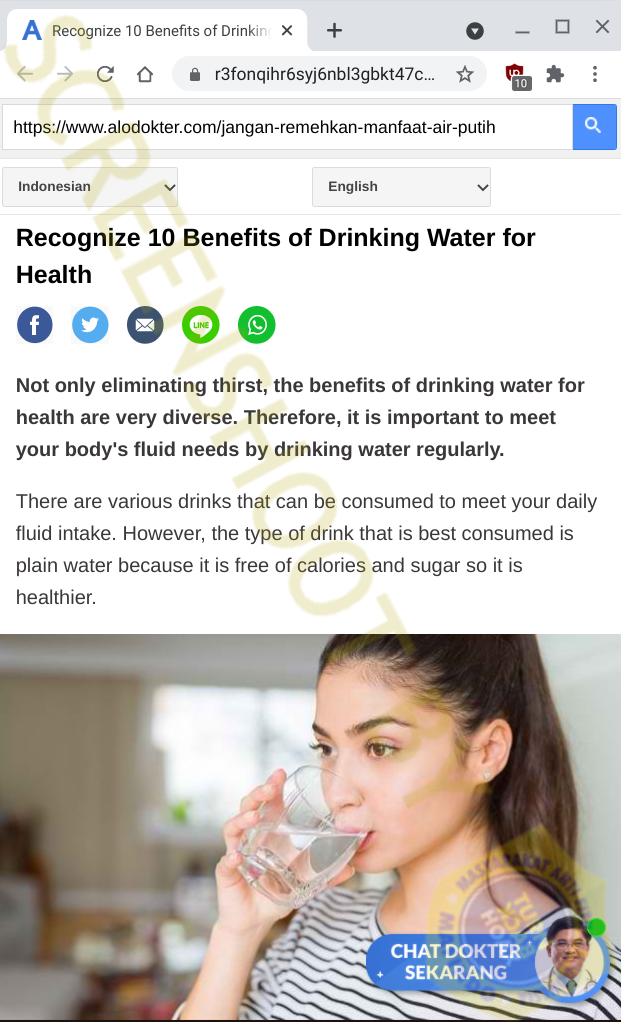Reload the page

105,74
